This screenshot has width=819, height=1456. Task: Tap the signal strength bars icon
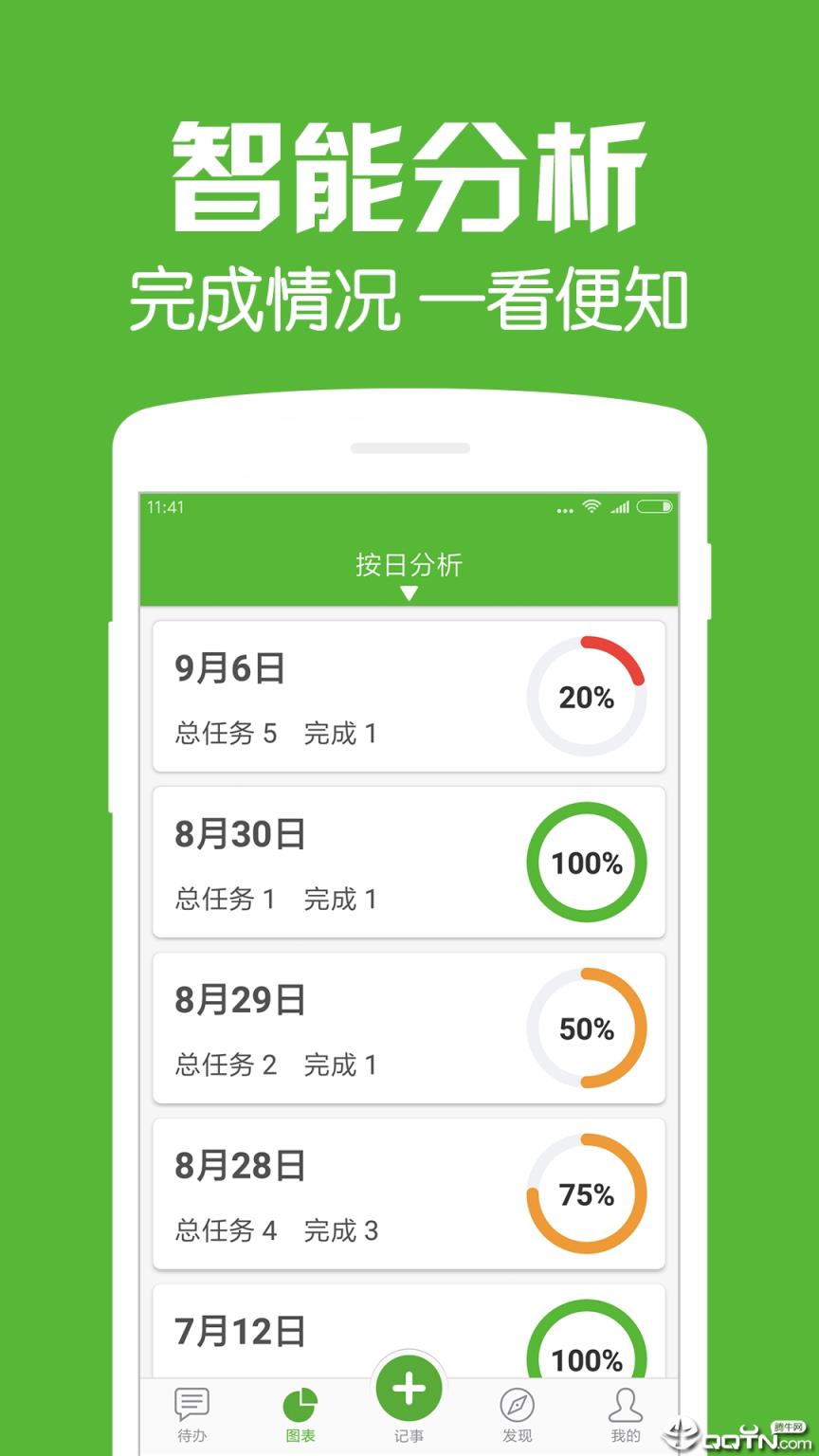(x=621, y=508)
